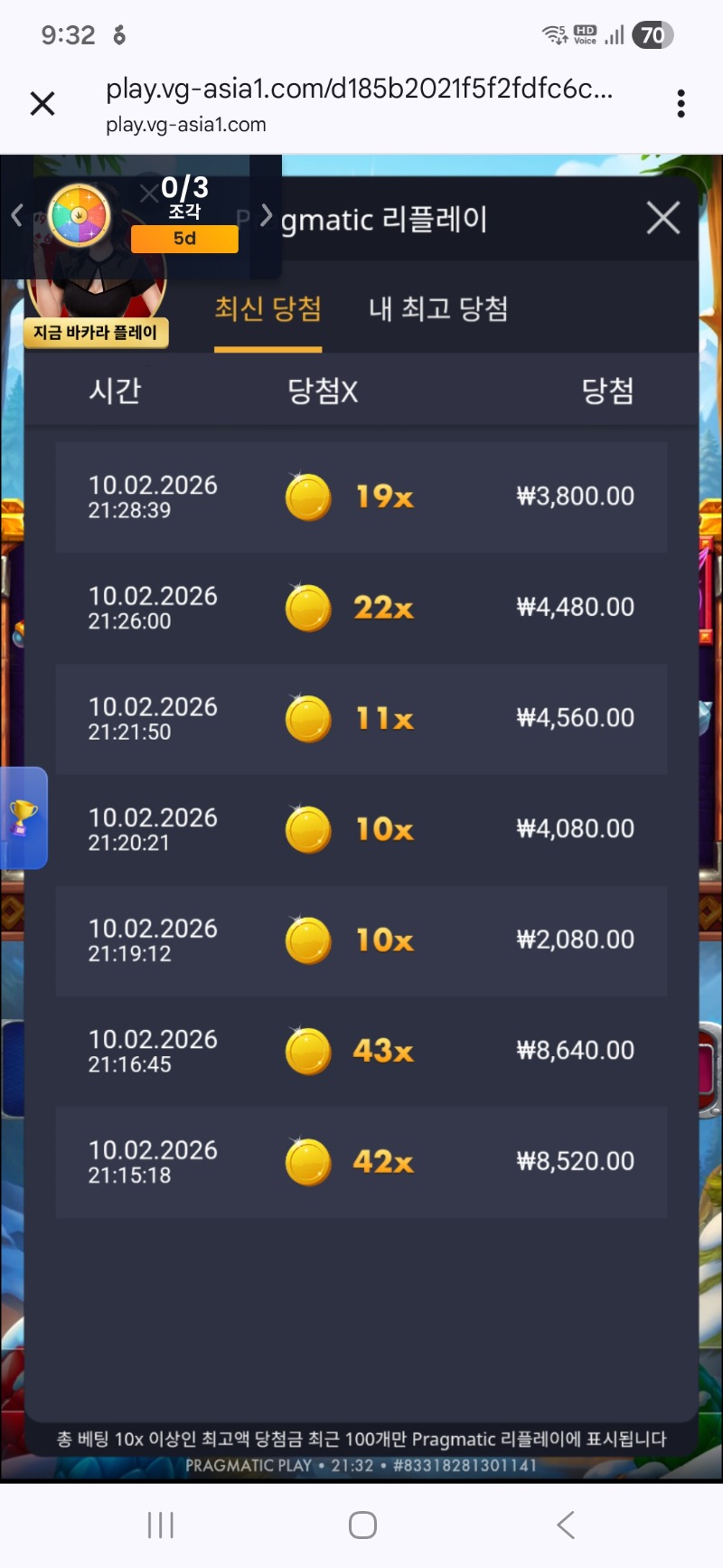Go back with the system back button
723x1568 pixels.
[x=566, y=1525]
